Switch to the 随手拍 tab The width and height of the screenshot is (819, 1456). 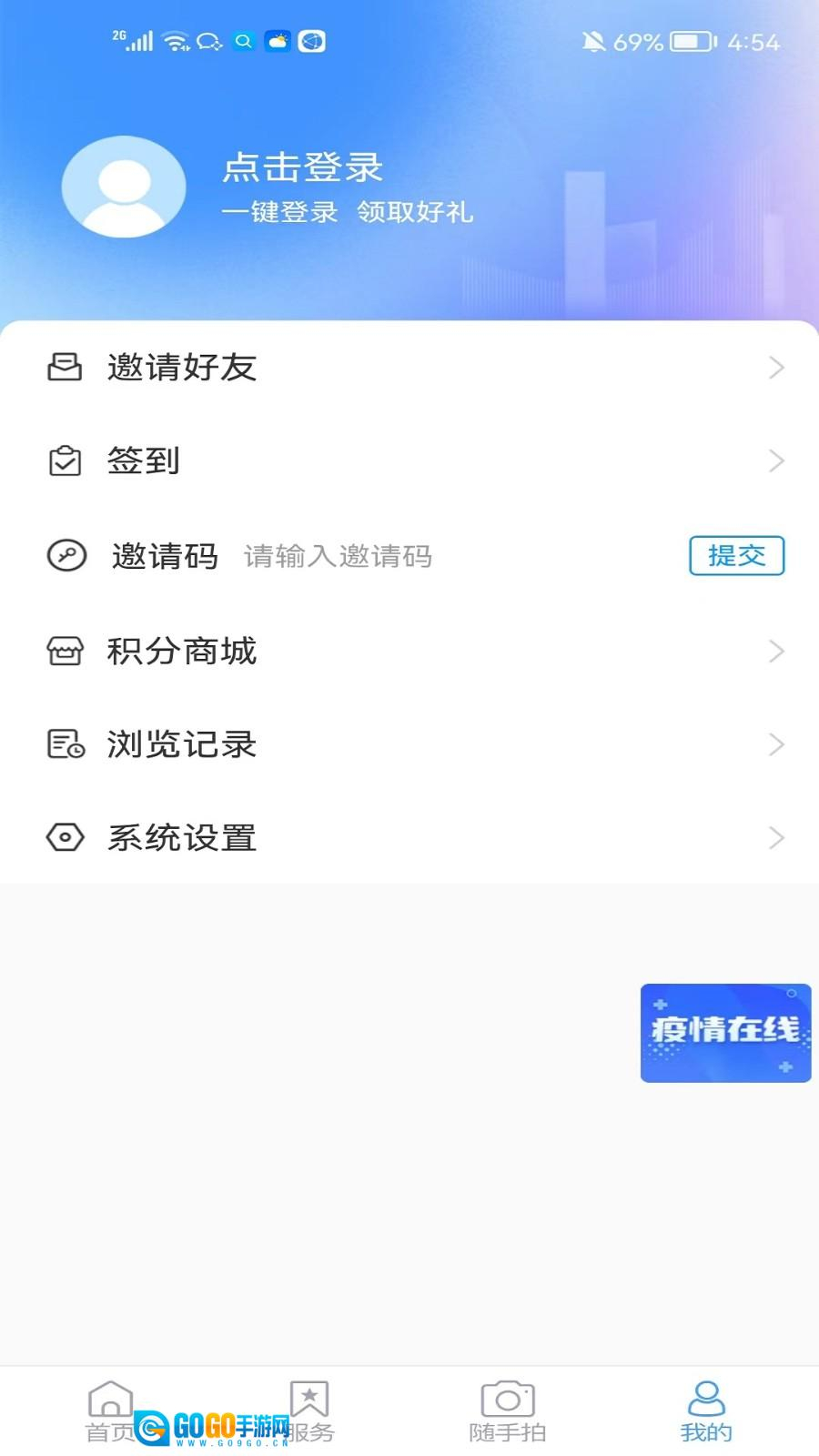(508, 1410)
